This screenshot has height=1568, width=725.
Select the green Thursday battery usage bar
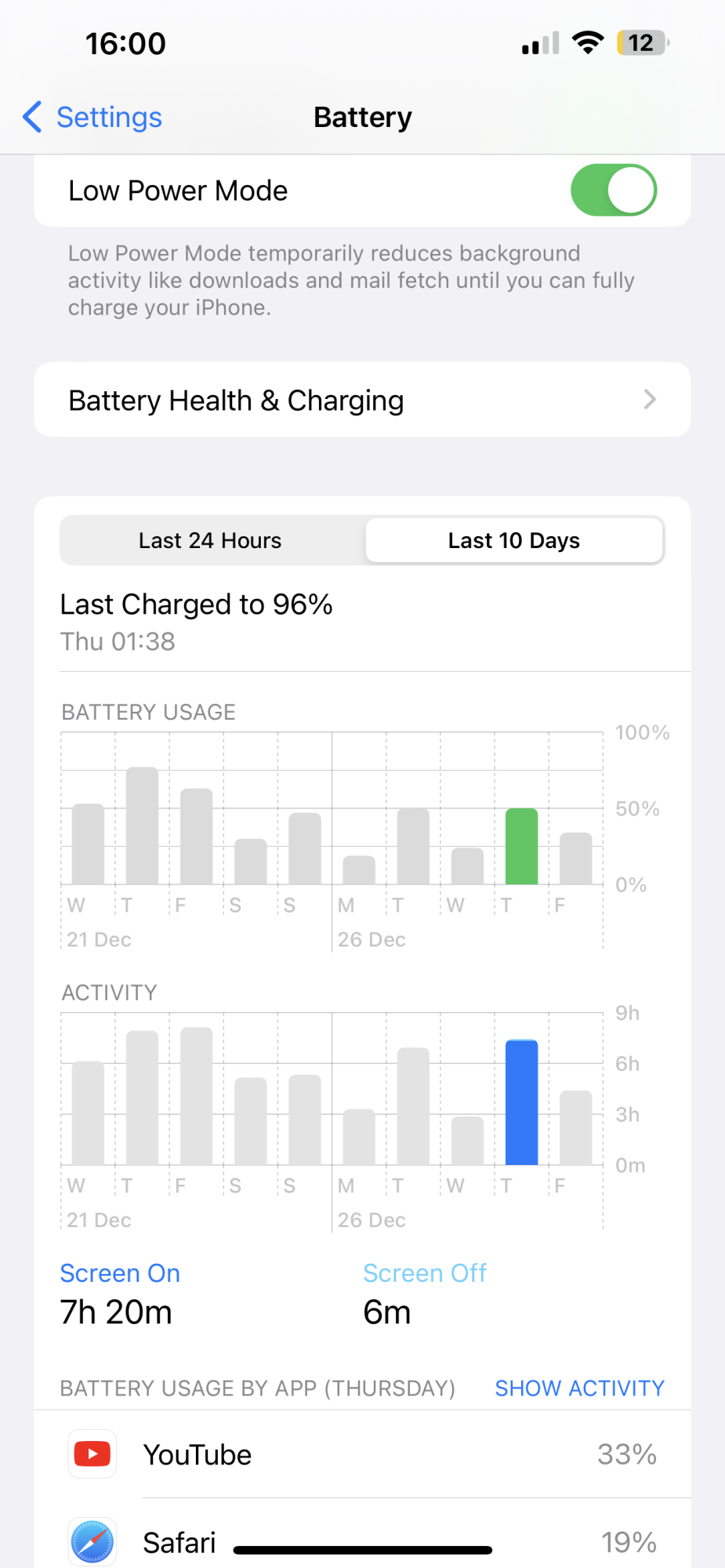point(521,847)
